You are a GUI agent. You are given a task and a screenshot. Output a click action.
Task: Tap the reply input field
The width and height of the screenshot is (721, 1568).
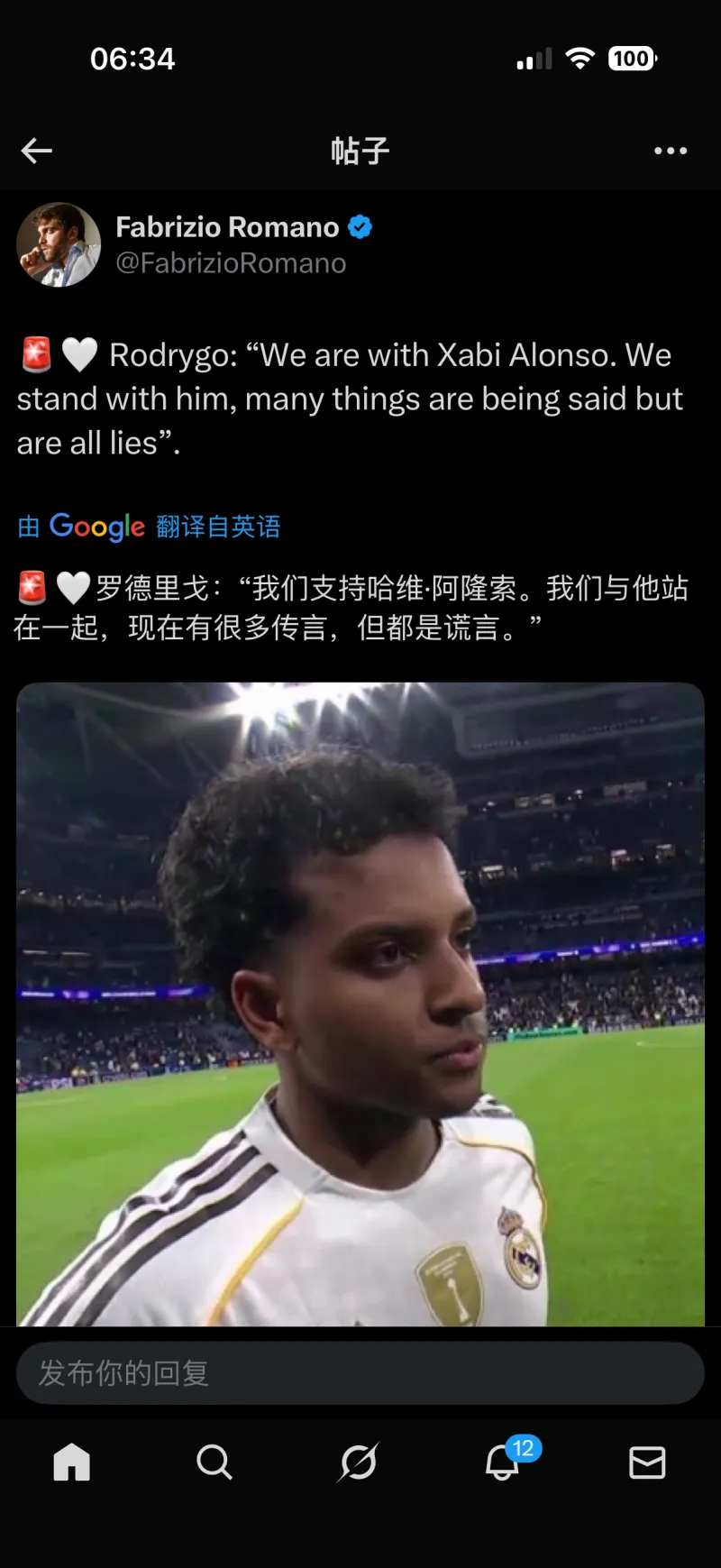coord(360,1372)
